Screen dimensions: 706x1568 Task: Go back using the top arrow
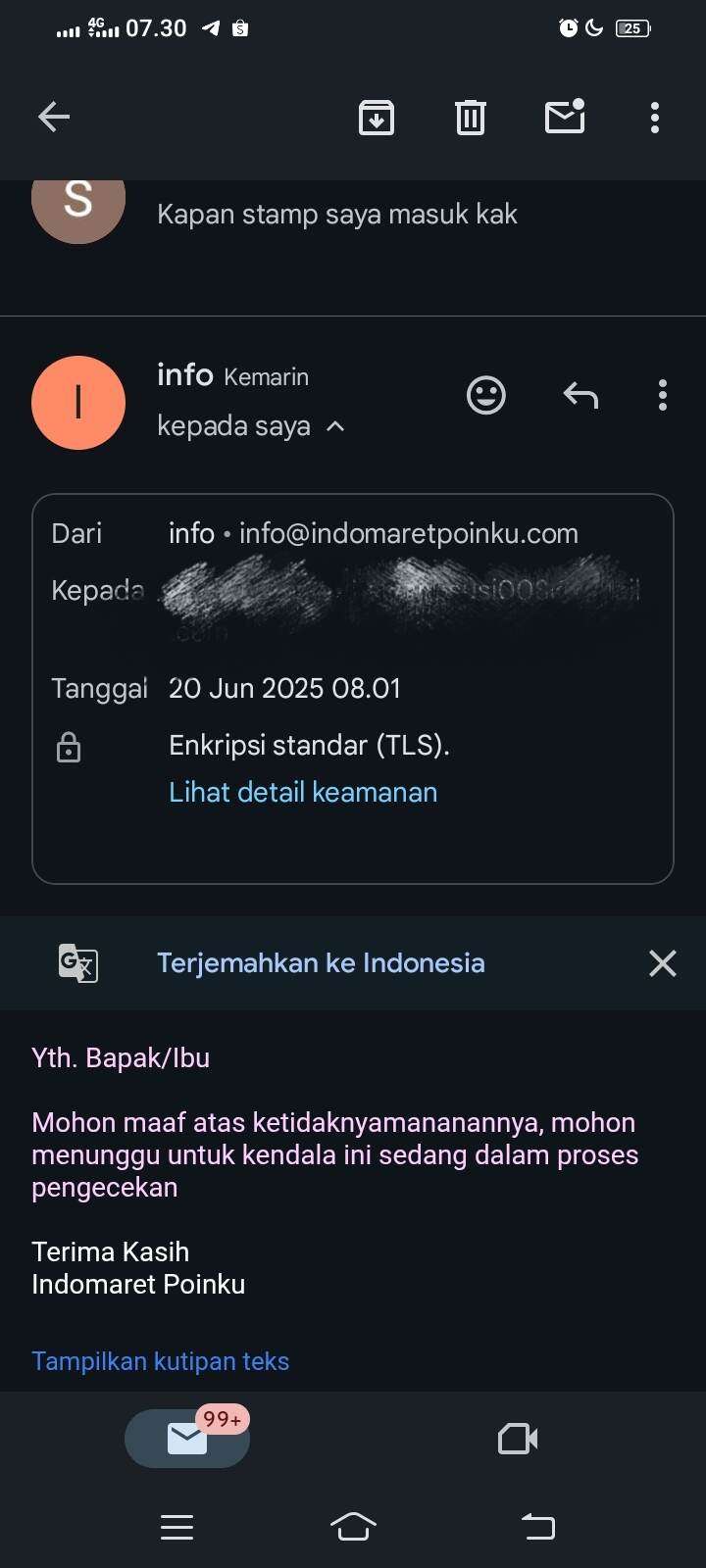(54, 118)
